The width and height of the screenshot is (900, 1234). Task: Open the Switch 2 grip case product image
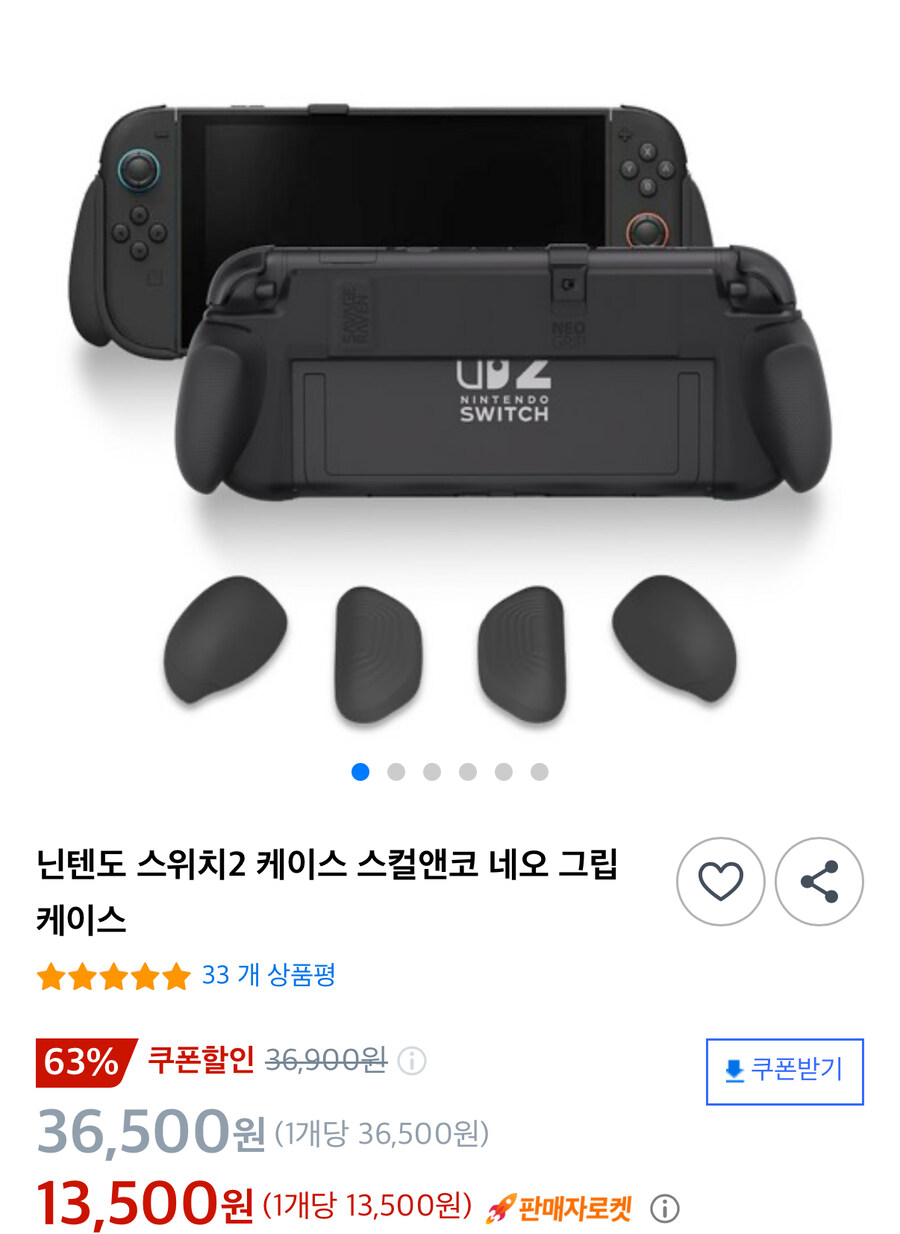(x=450, y=400)
